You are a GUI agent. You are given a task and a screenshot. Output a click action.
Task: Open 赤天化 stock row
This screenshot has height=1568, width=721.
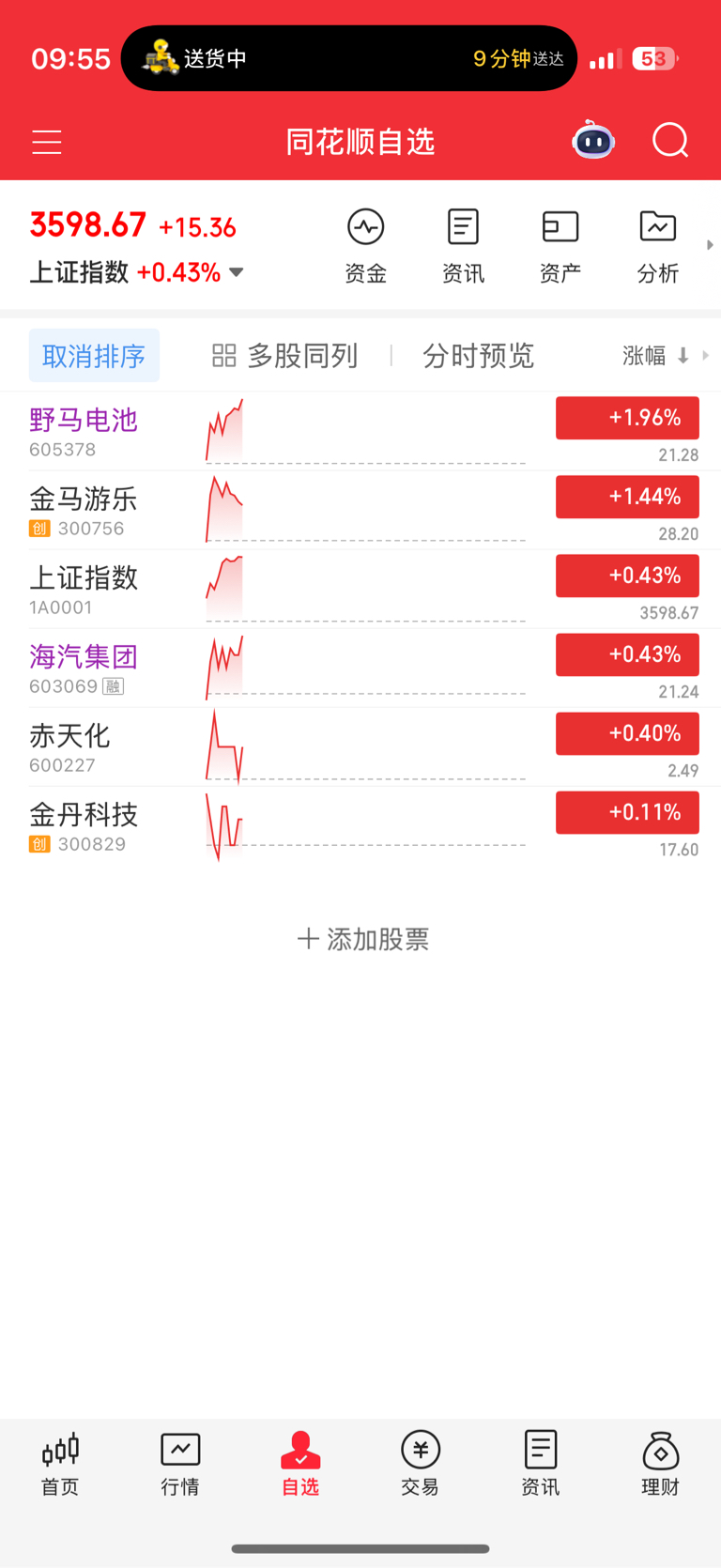pos(360,746)
